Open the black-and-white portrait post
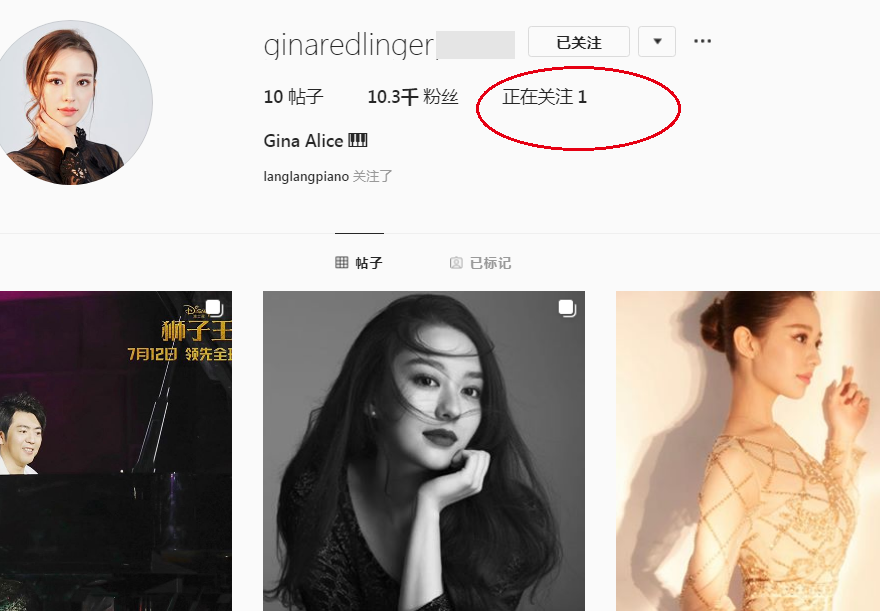Viewport: 880px width, 611px height. (423, 450)
